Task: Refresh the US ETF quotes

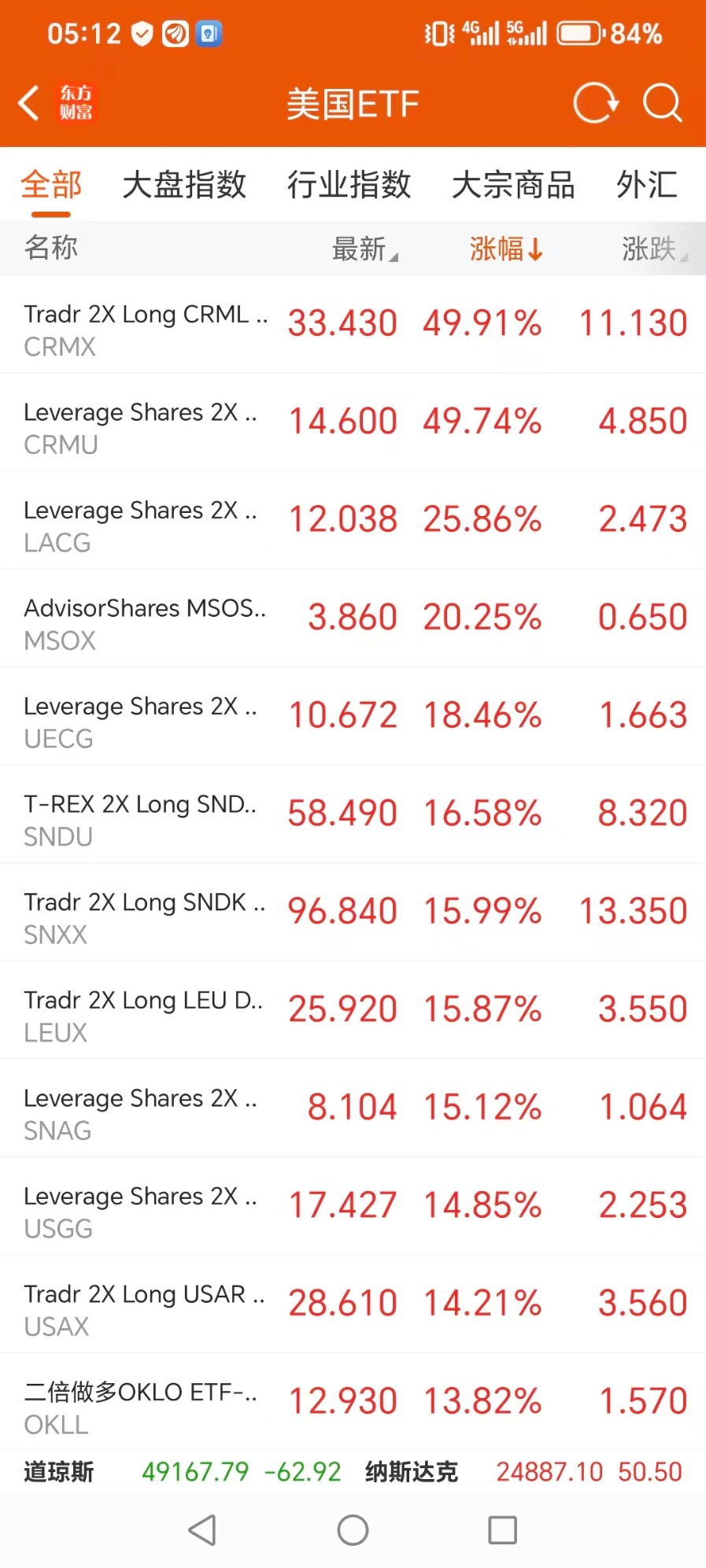Action: [x=596, y=103]
